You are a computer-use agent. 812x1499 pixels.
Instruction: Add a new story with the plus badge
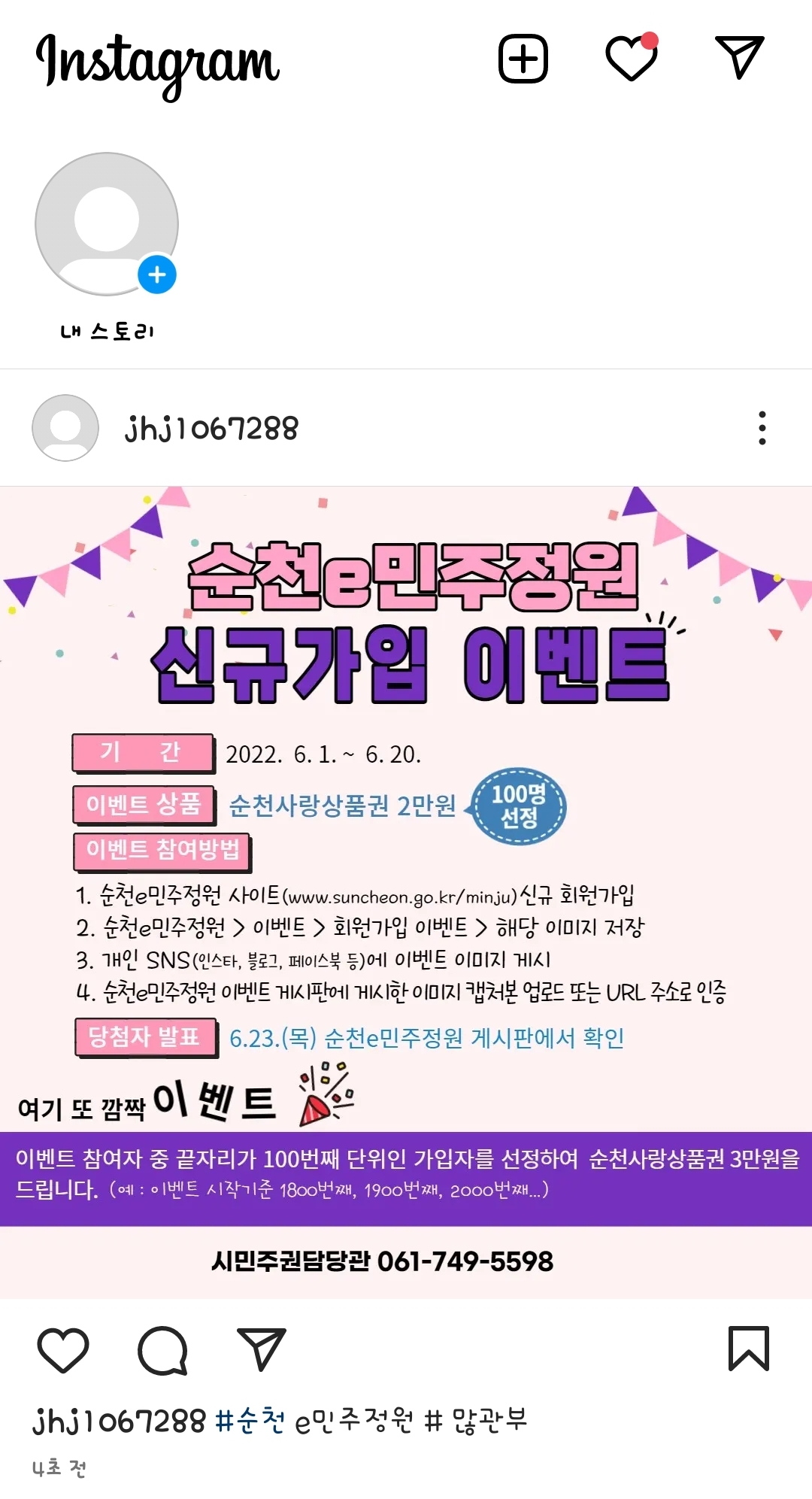pos(158,275)
